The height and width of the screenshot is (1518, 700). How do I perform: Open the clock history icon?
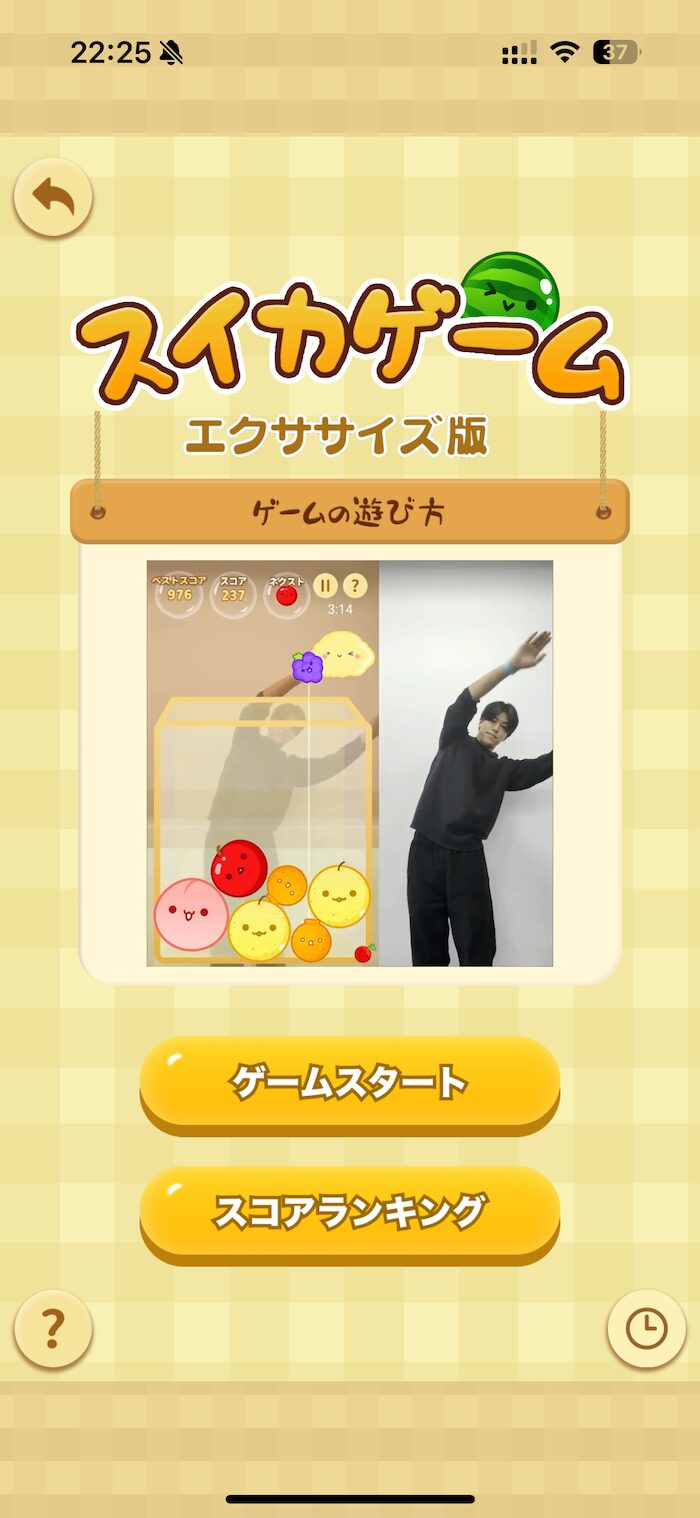click(646, 1329)
